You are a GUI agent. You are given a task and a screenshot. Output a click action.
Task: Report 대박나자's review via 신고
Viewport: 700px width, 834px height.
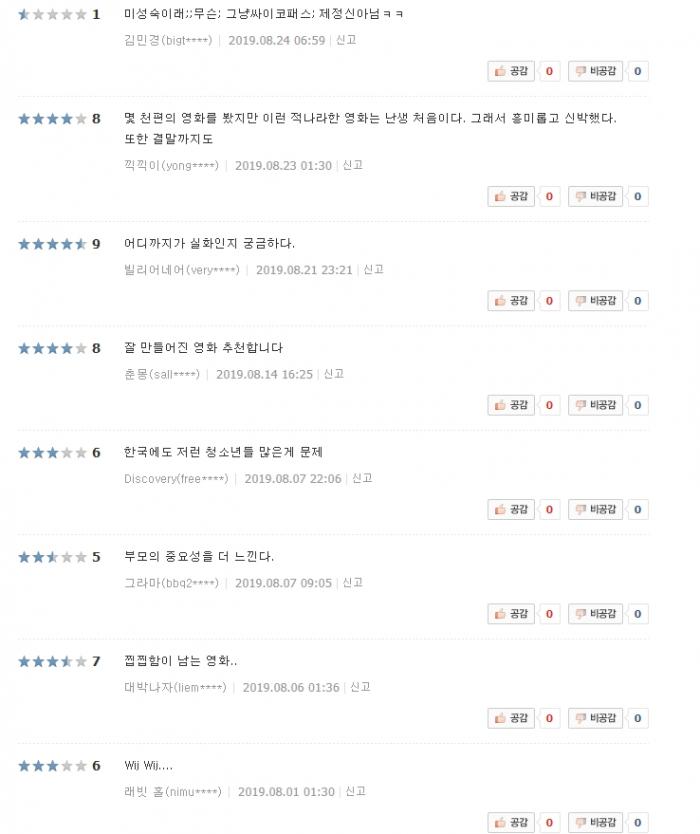pos(360,687)
